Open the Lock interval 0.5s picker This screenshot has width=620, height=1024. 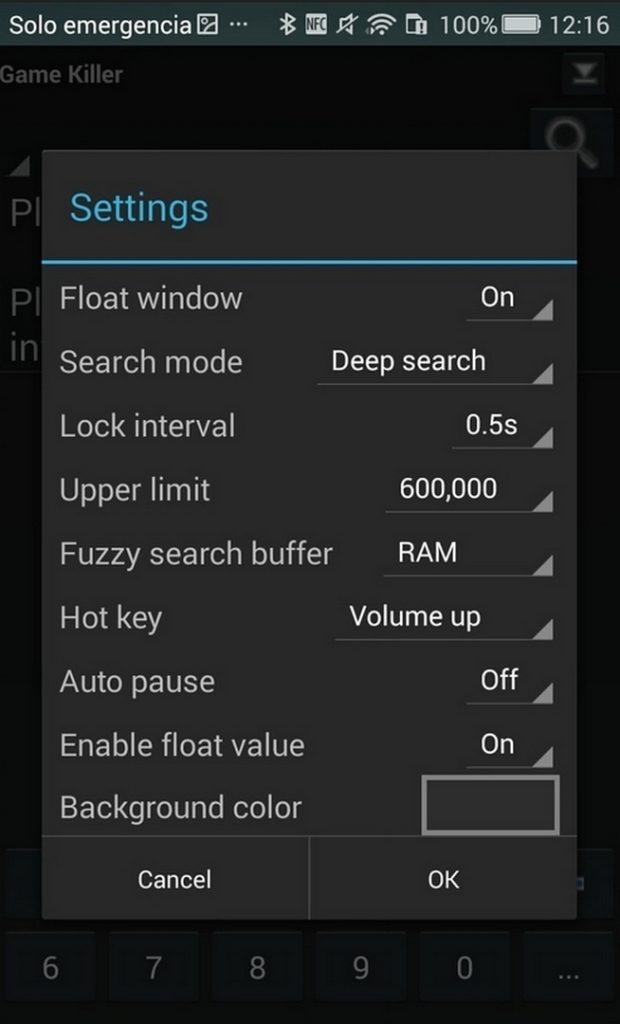[502, 426]
